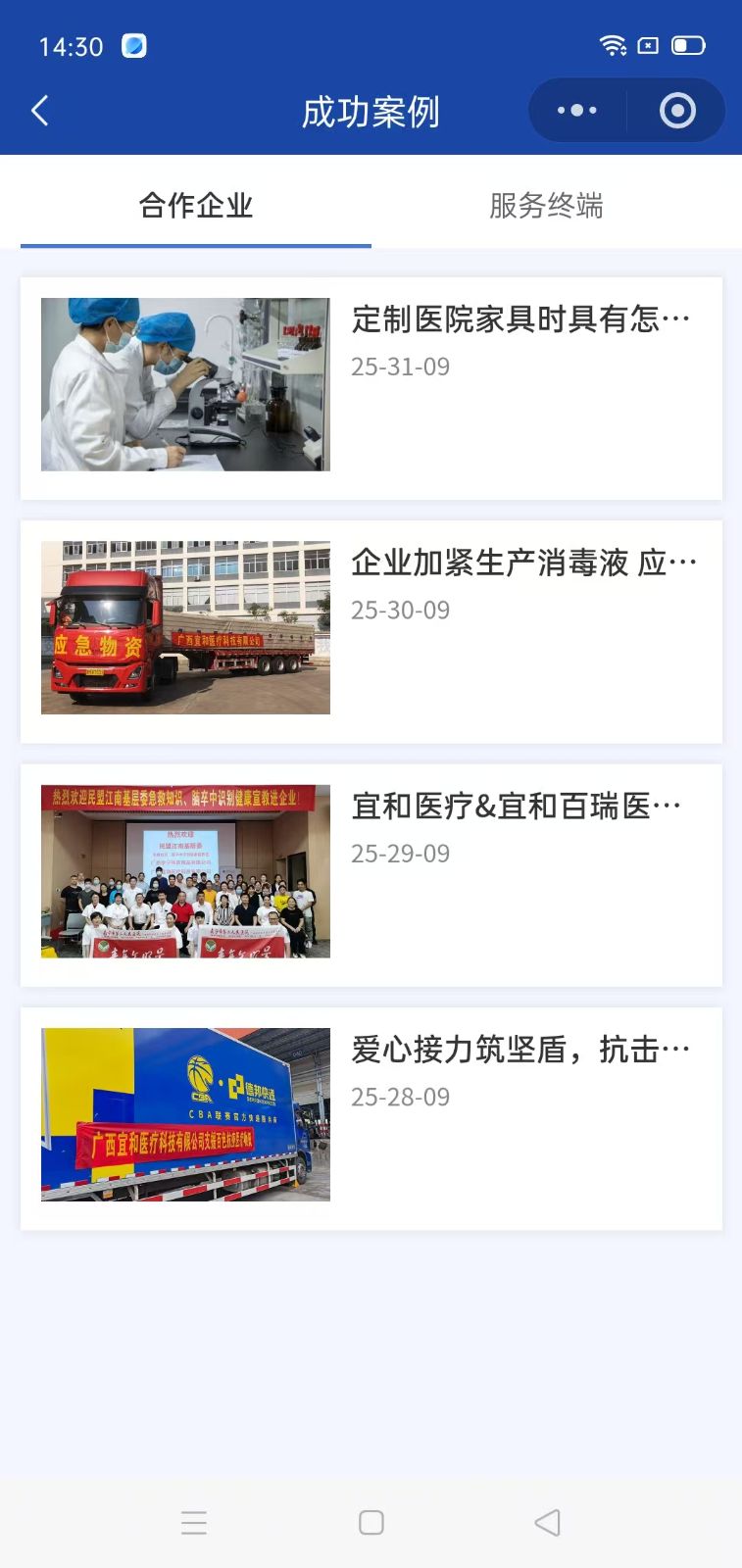The height and width of the screenshot is (1568, 742).
Task: Open the 企业加紧生产消毒液 case
Action: [371, 631]
